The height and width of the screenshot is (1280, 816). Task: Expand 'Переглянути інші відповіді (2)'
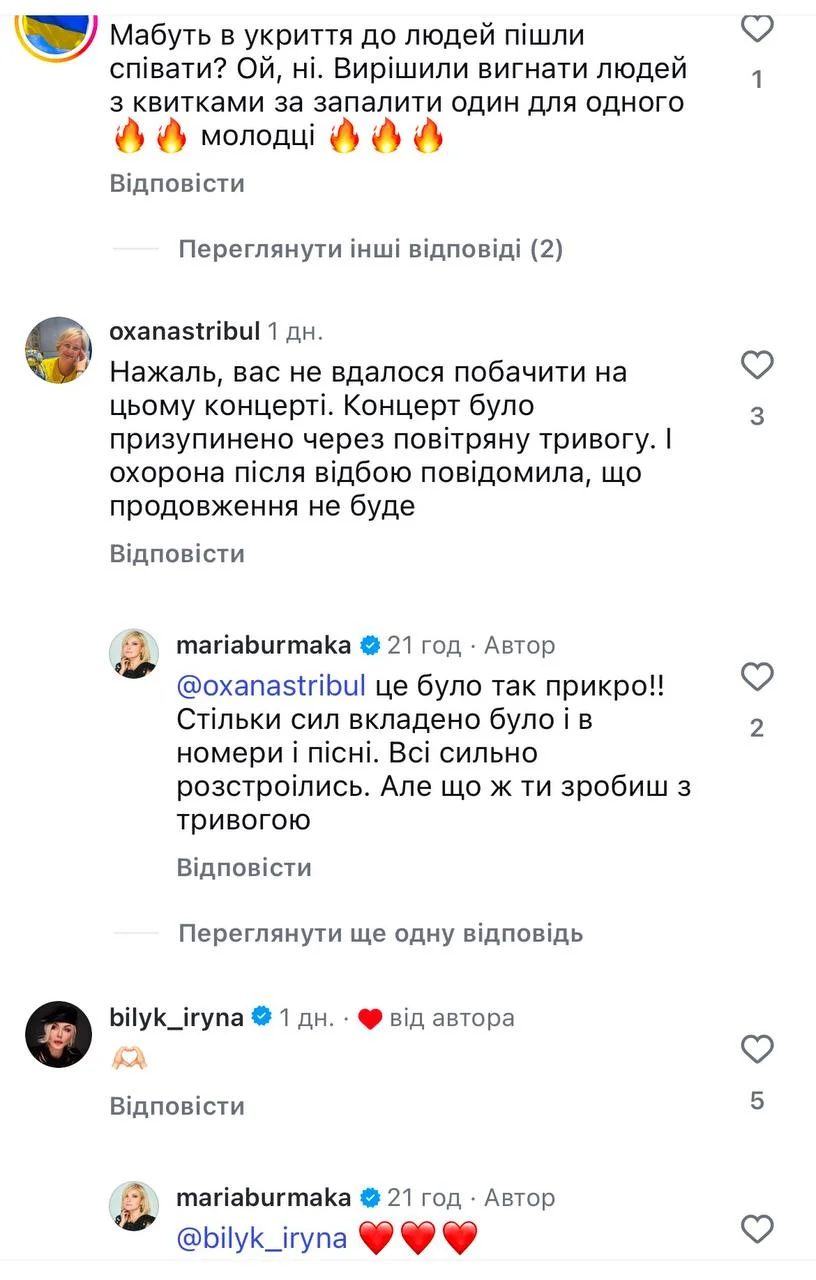(x=370, y=249)
